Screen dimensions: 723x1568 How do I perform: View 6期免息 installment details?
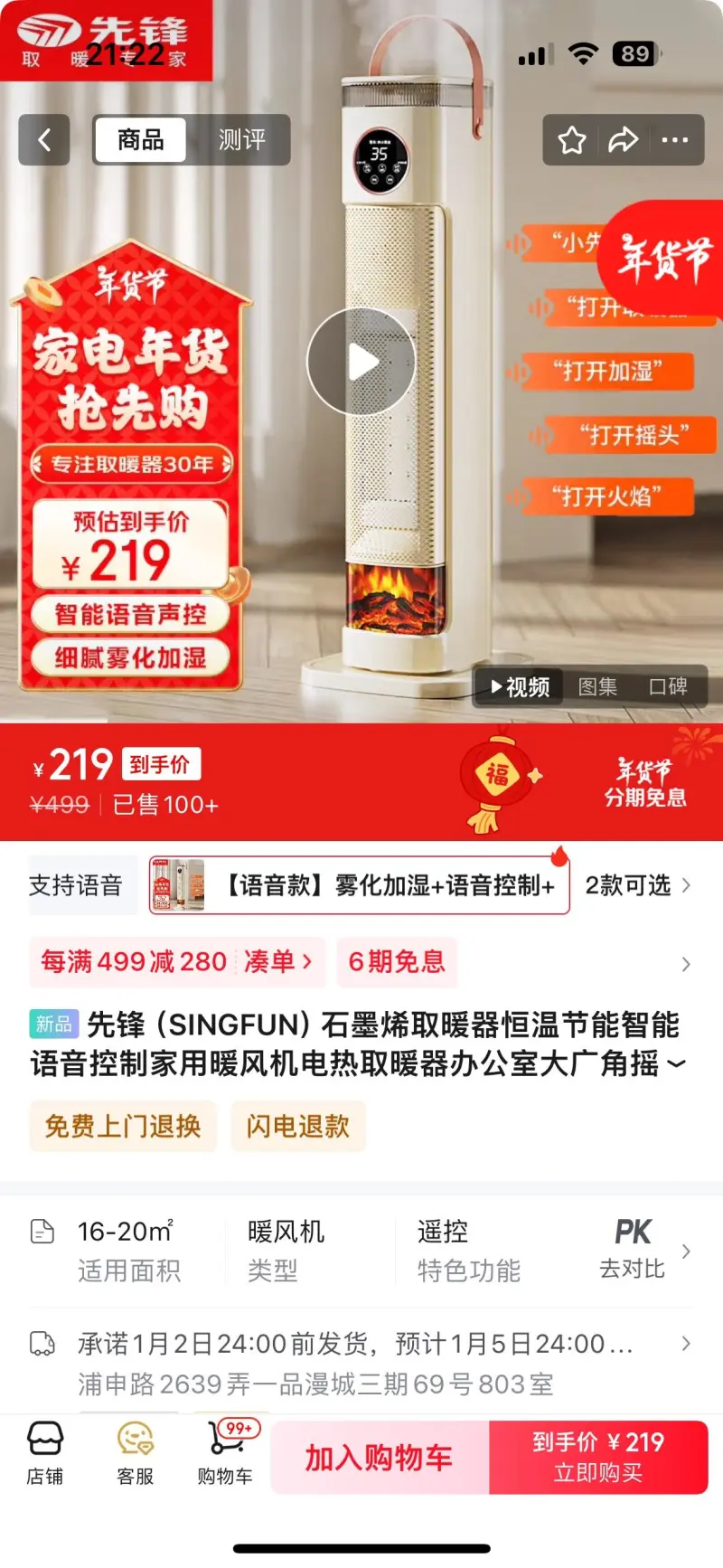tap(397, 961)
